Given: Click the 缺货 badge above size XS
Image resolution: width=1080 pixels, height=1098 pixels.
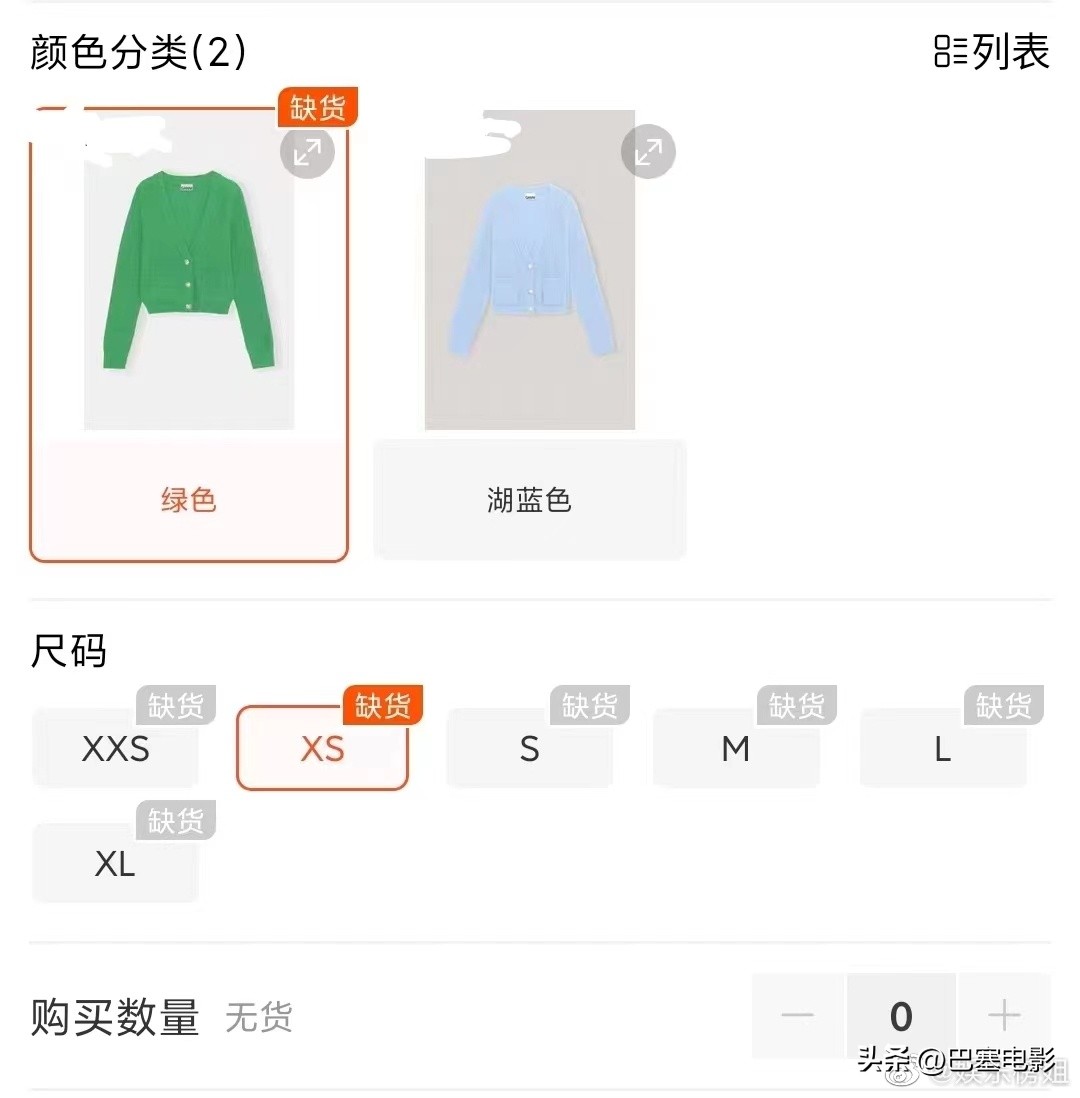Looking at the screenshot, I should [x=383, y=705].
